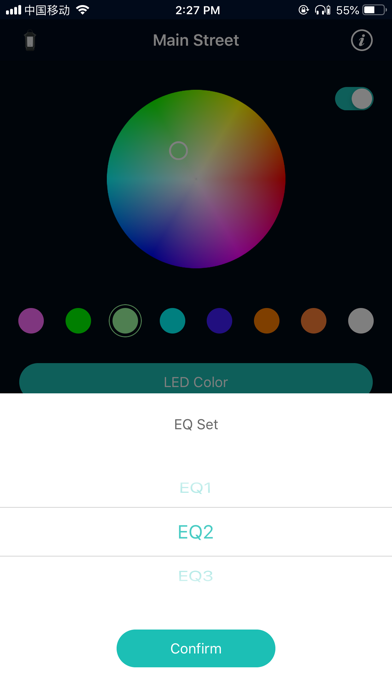Tap the lantern device icon

(x=30, y=40)
